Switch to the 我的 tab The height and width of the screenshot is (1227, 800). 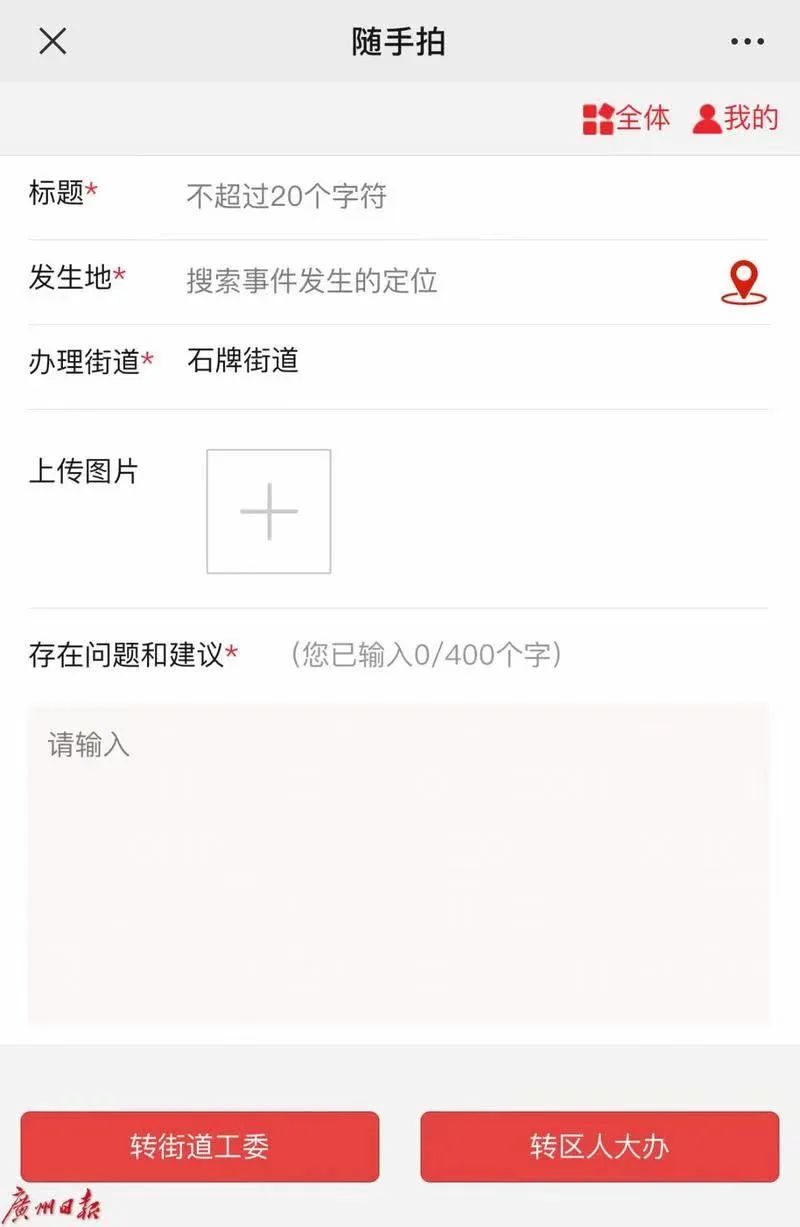737,118
